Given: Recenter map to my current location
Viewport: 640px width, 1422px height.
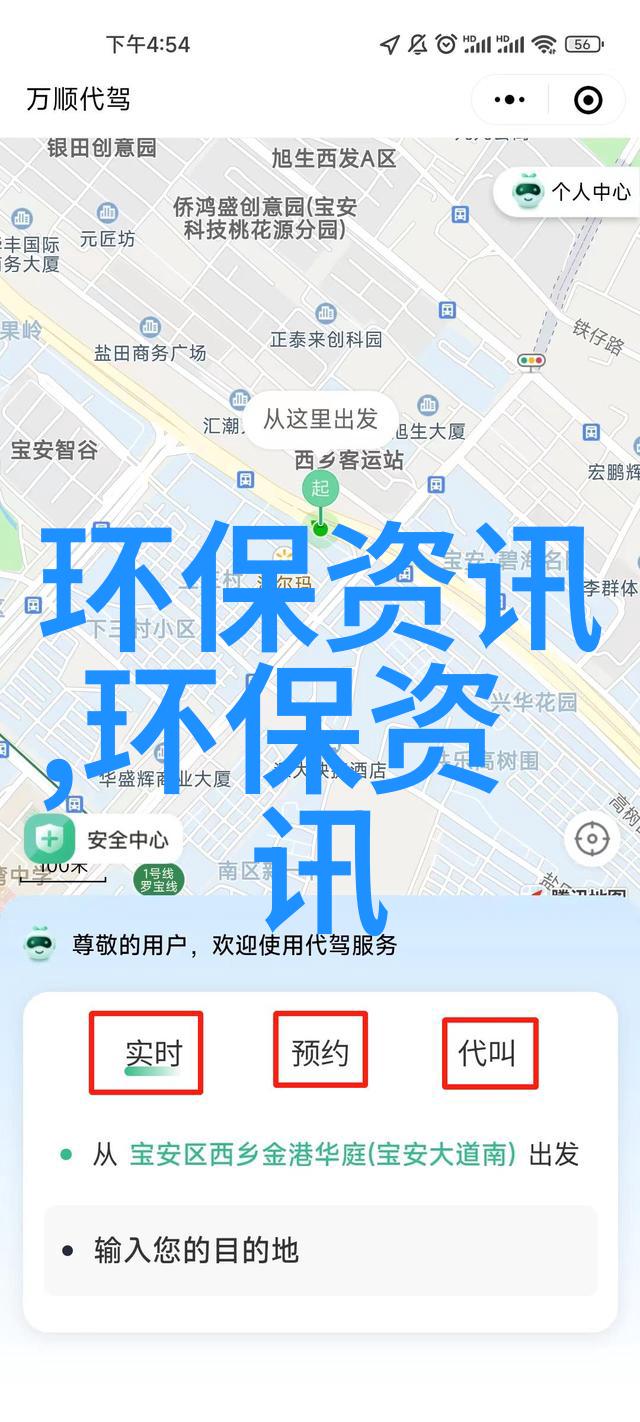Looking at the screenshot, I should point(592,838).
